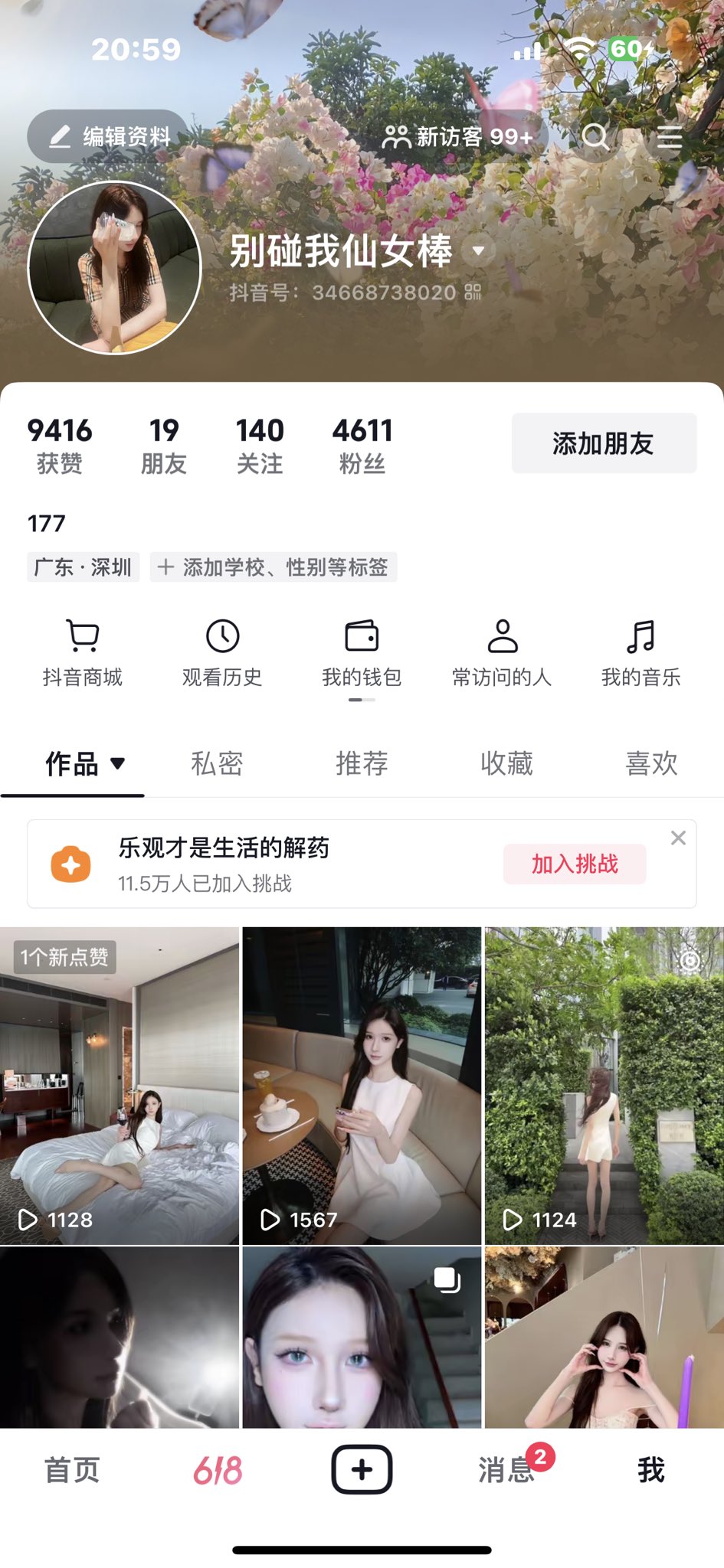The height and width of the screenshot is (1568, 724).
Task: Open 消息 messages tab
Action: tap(506, 1470)
